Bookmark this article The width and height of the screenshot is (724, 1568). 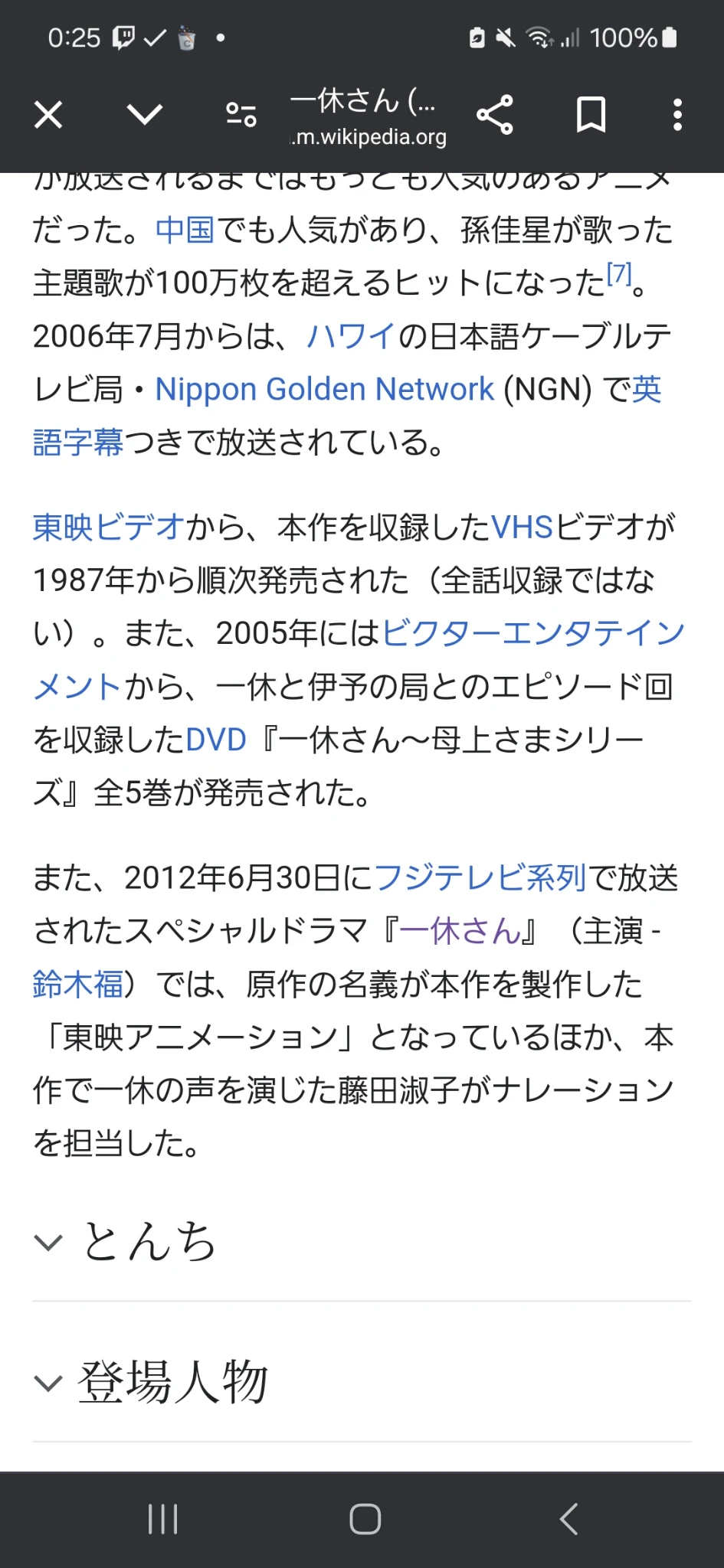click(591, 116)
